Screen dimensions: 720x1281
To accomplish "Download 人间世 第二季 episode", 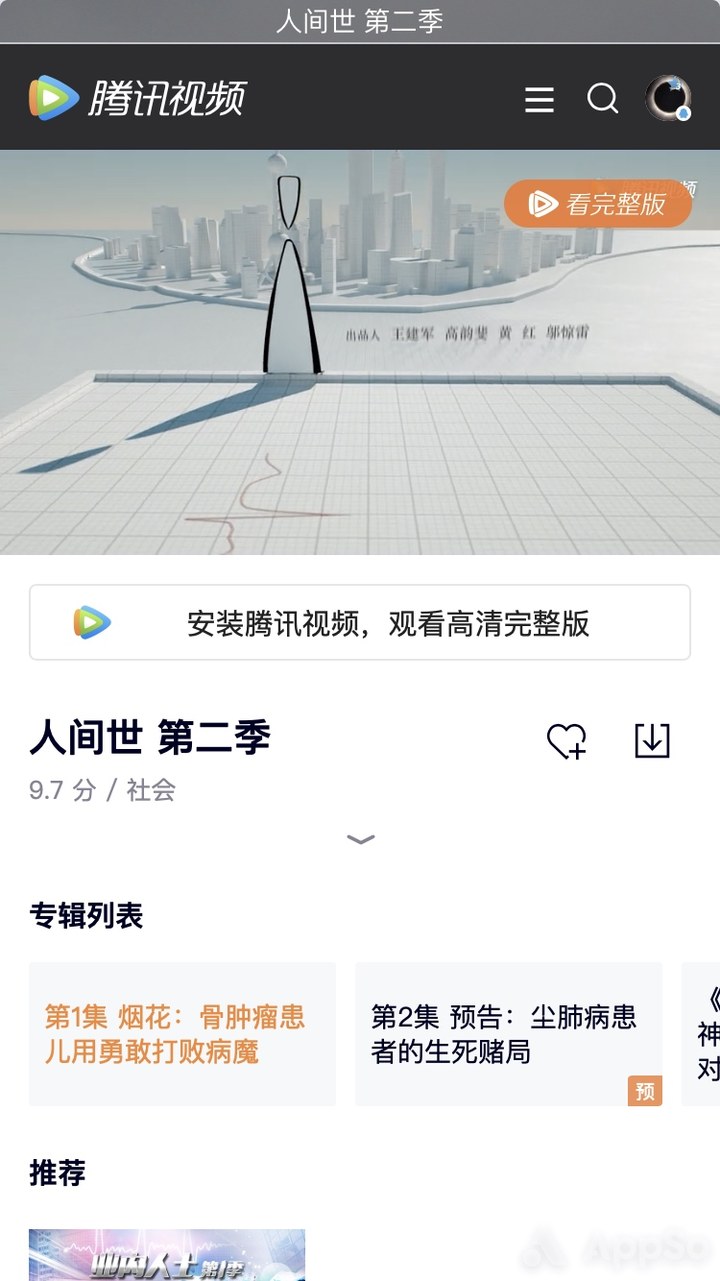I will [652, 741].
